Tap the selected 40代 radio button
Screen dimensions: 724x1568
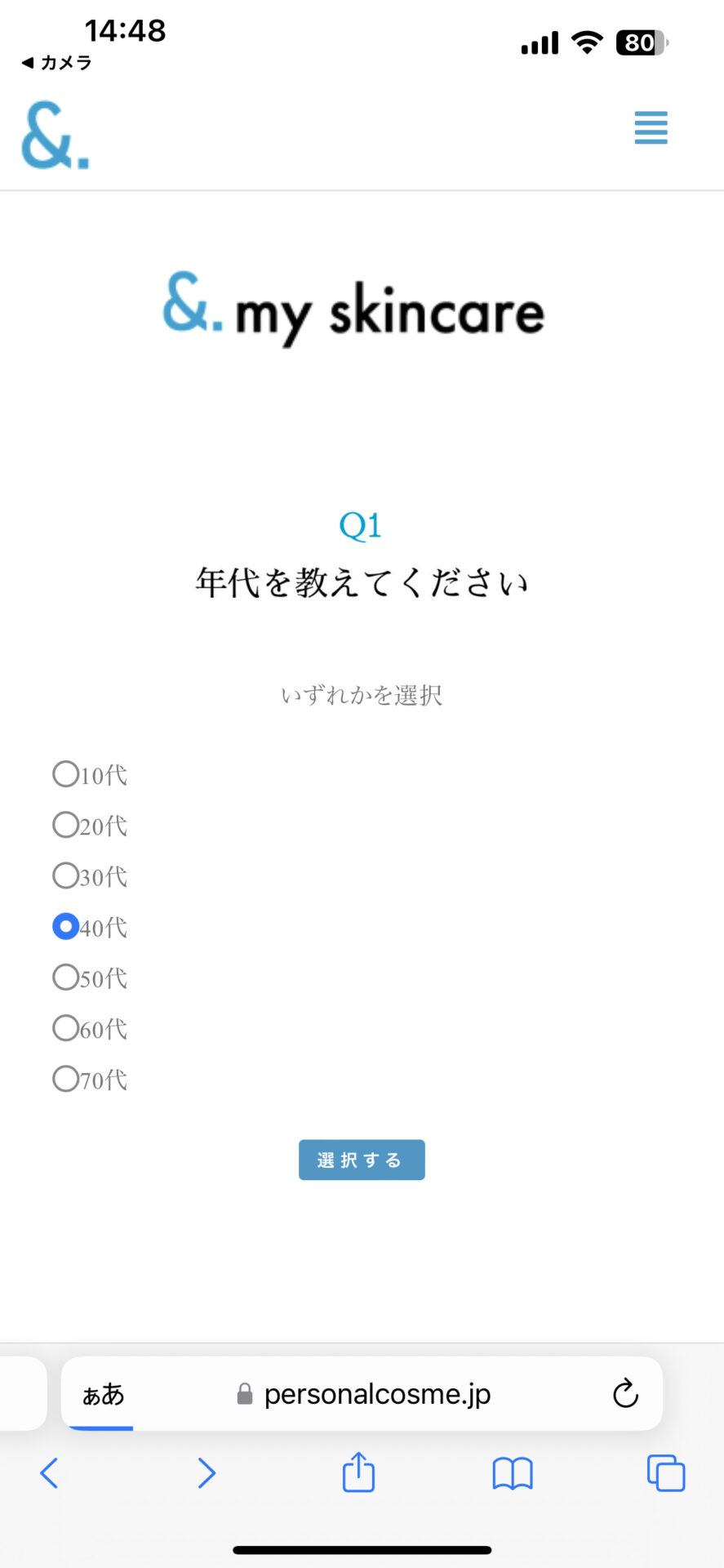(x=65, y=926)
